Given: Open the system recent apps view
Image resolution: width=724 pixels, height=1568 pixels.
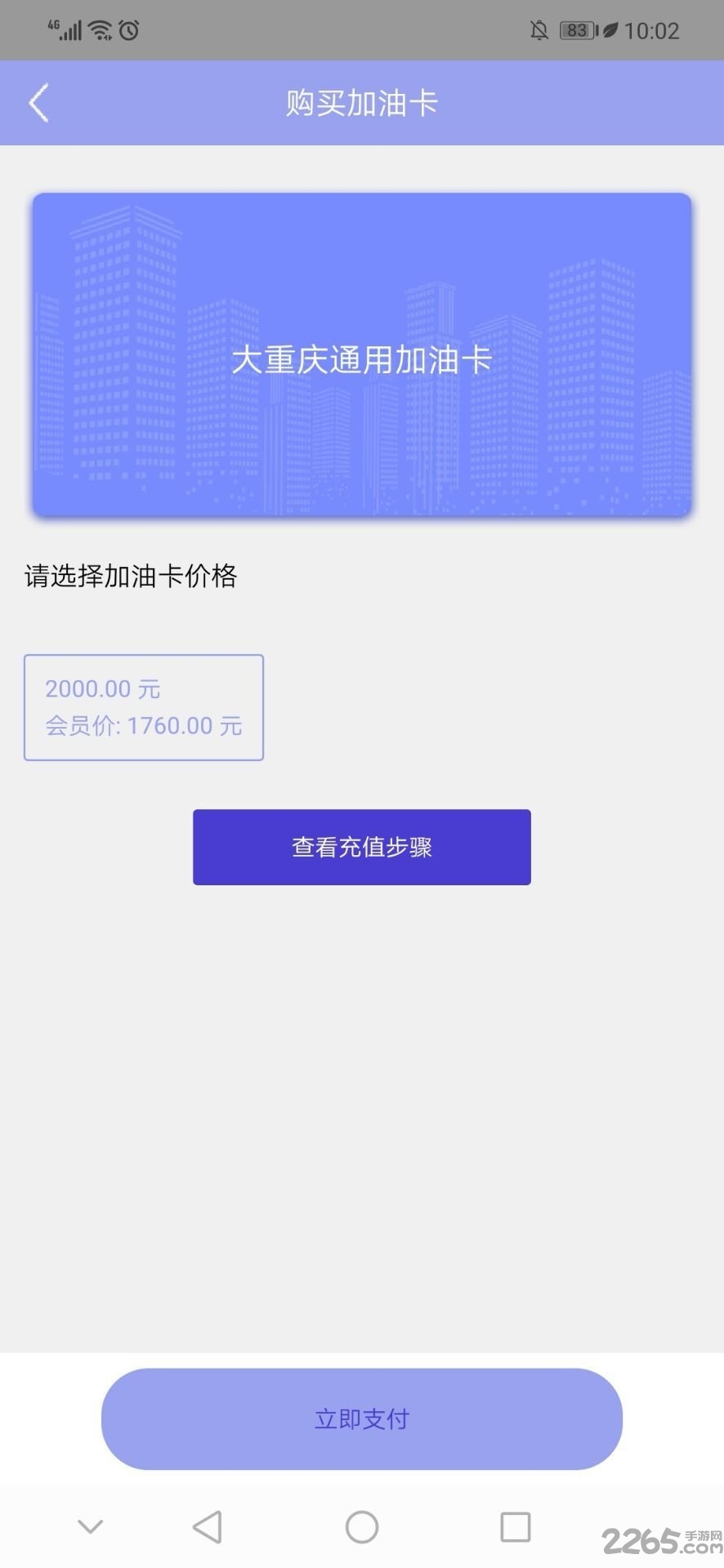Looking at the screenshot, I should (x=515, y=1526).
